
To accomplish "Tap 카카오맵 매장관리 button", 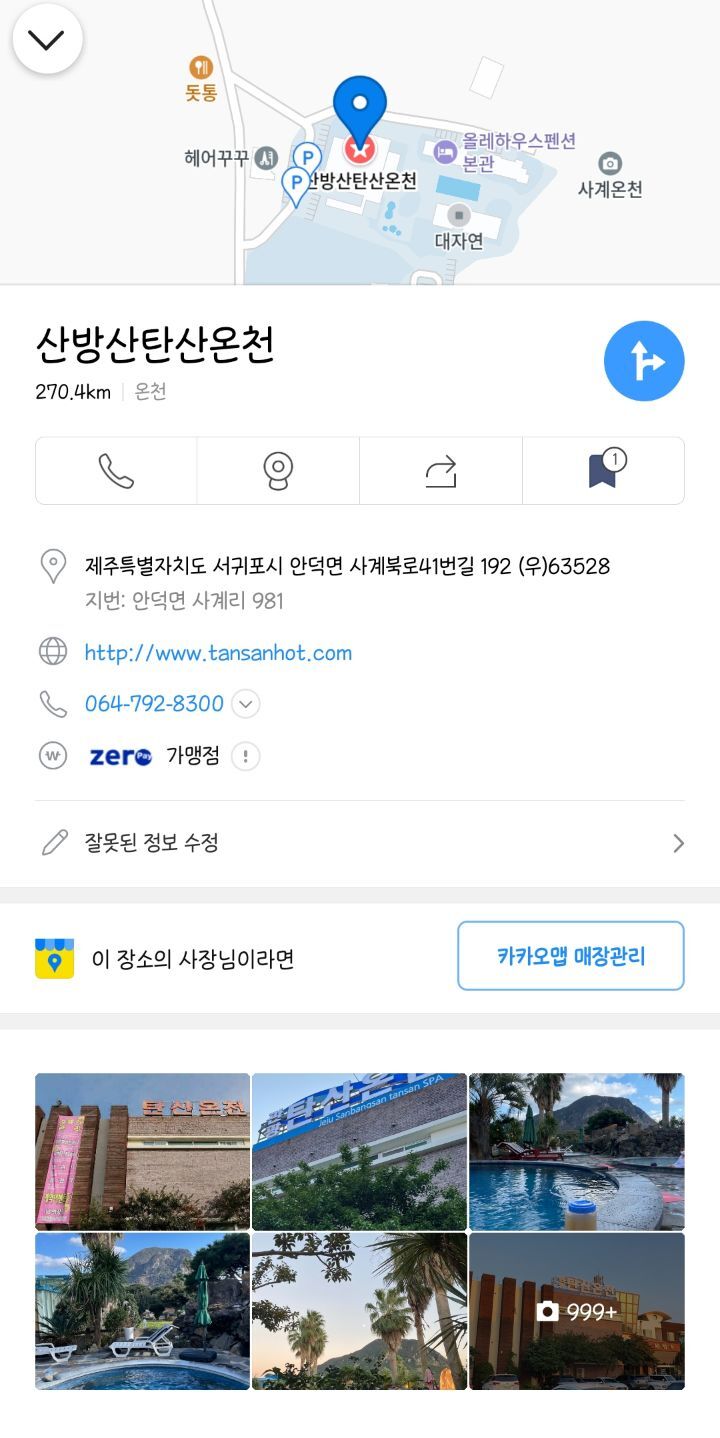I will click(570, 956).
